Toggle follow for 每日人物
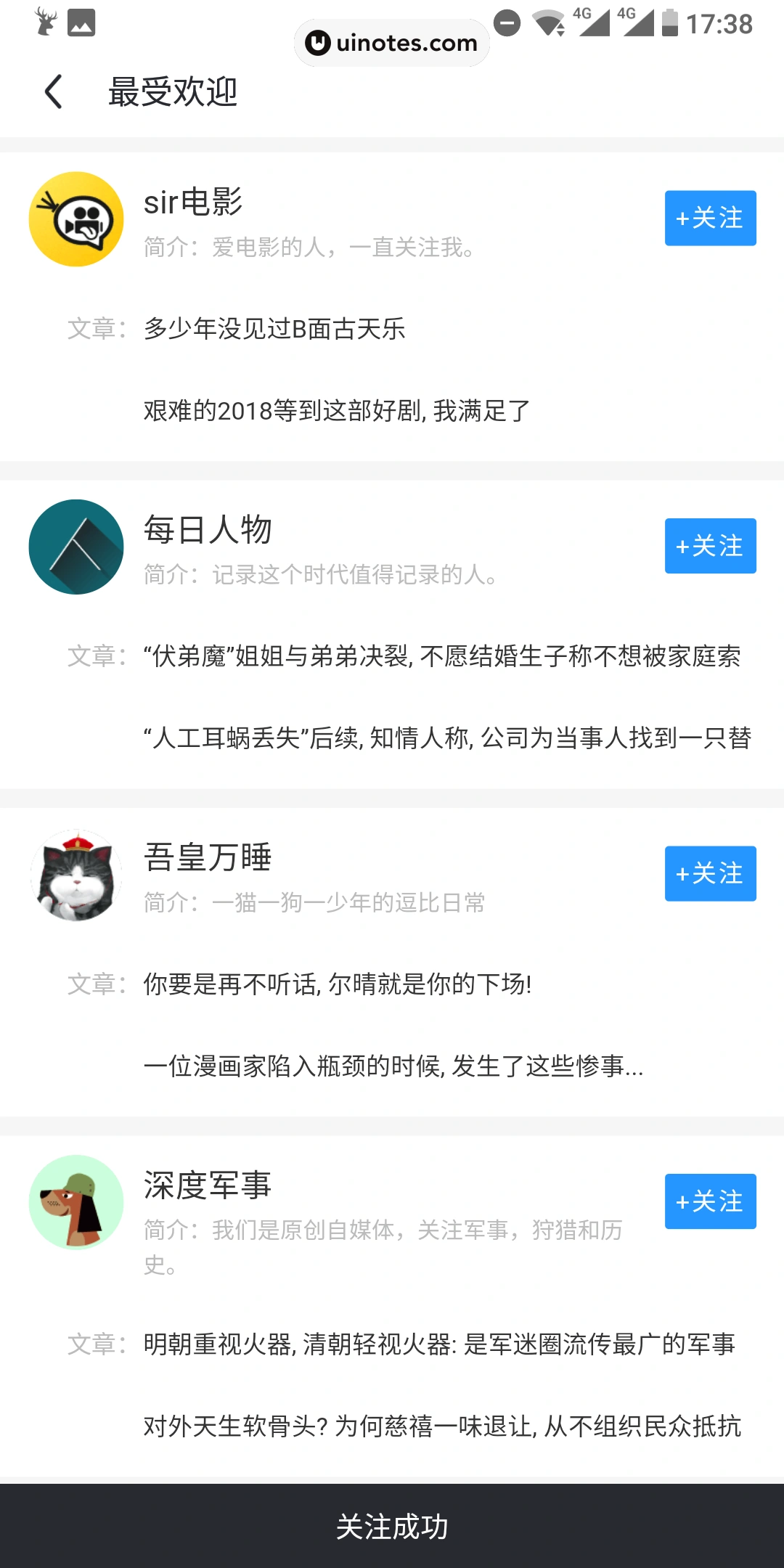784x1568 pixels. 709,547
